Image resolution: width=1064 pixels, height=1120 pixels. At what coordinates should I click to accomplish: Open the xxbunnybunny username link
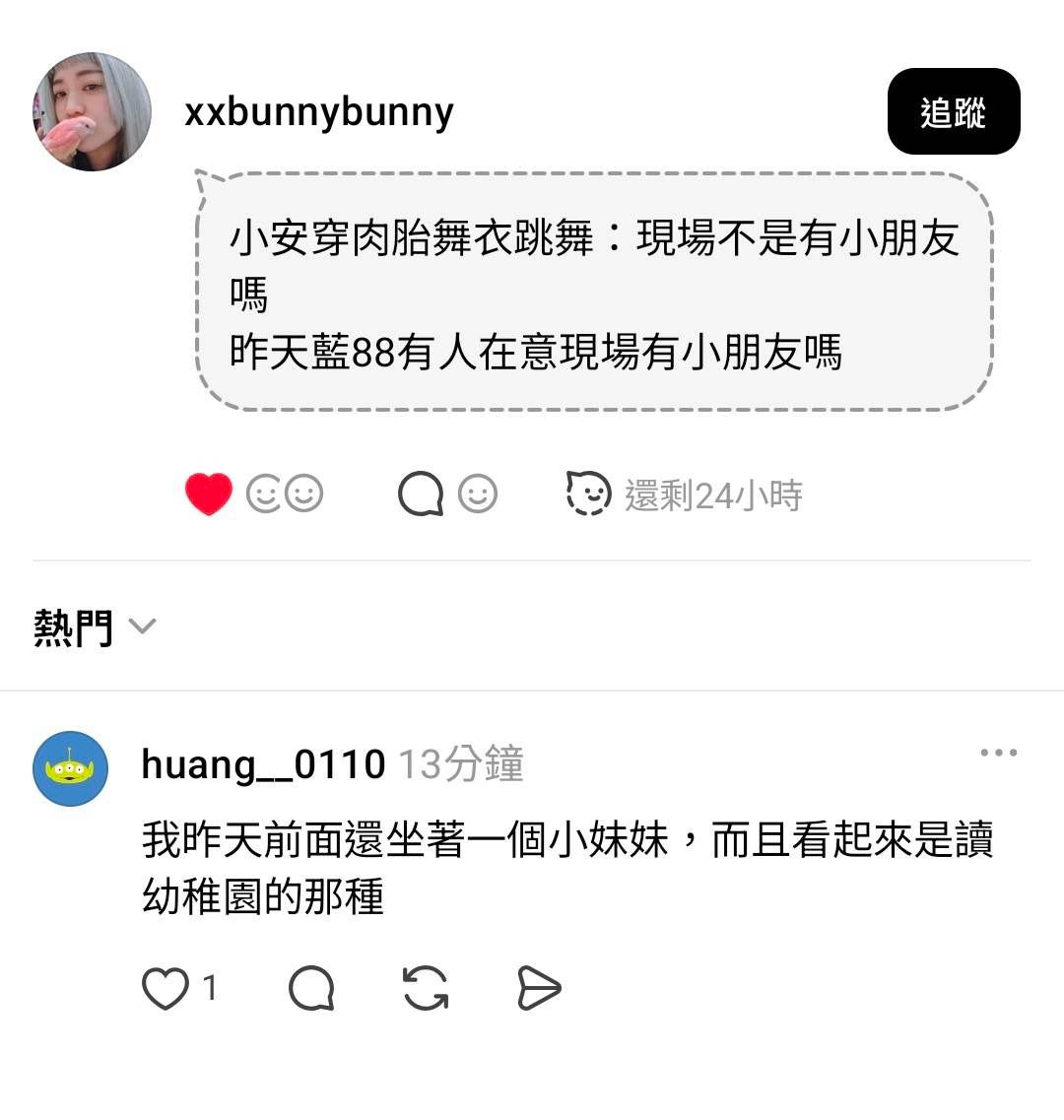click(x=318, y=113)
